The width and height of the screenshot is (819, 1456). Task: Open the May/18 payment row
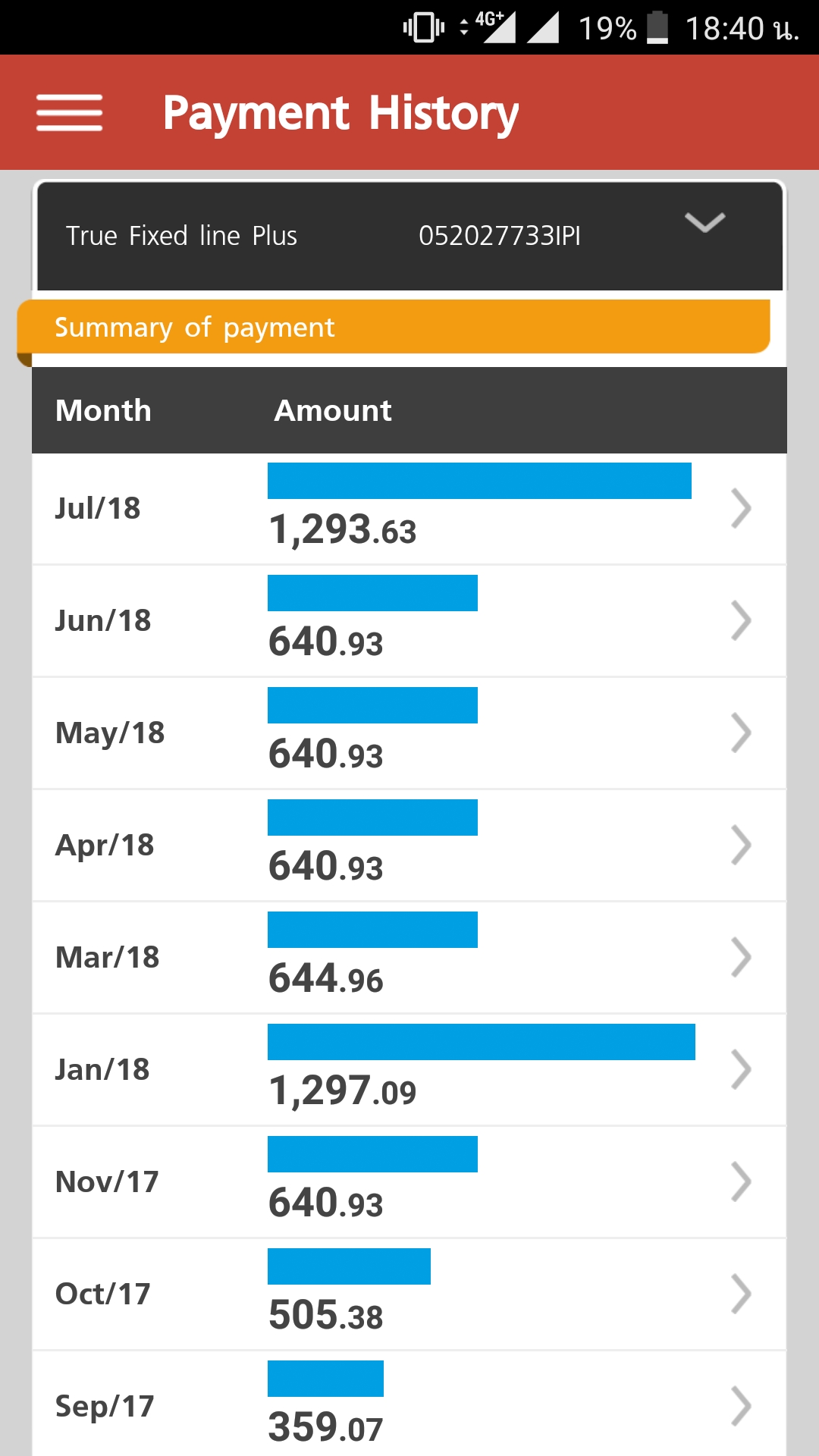409,733
